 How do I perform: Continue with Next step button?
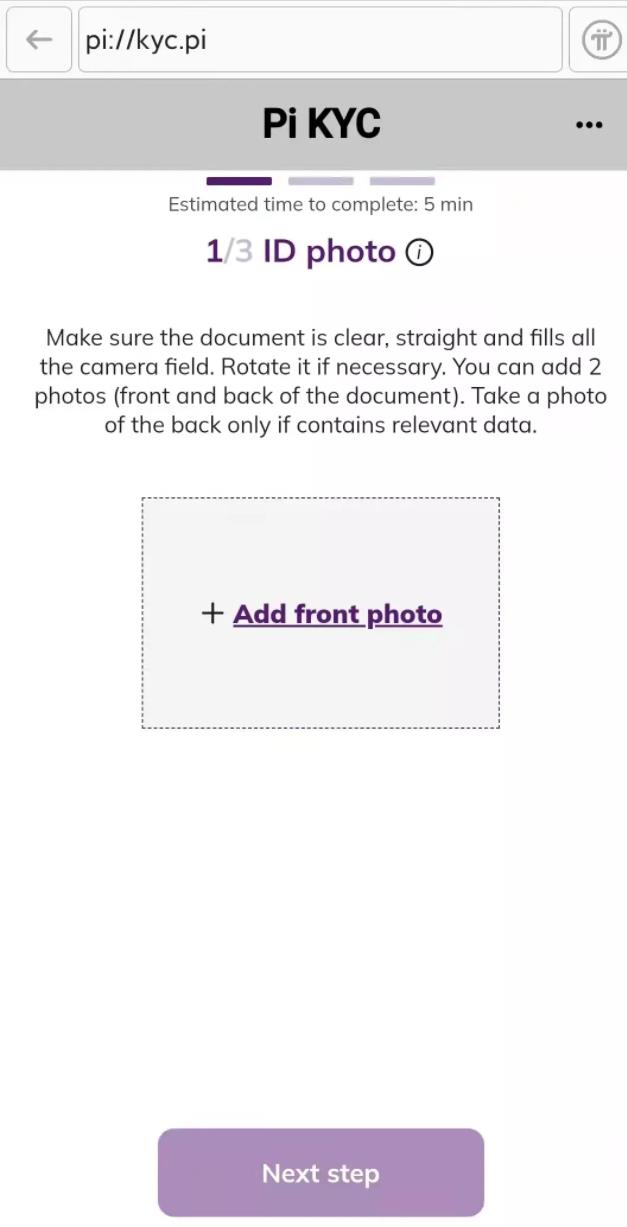320,1173
